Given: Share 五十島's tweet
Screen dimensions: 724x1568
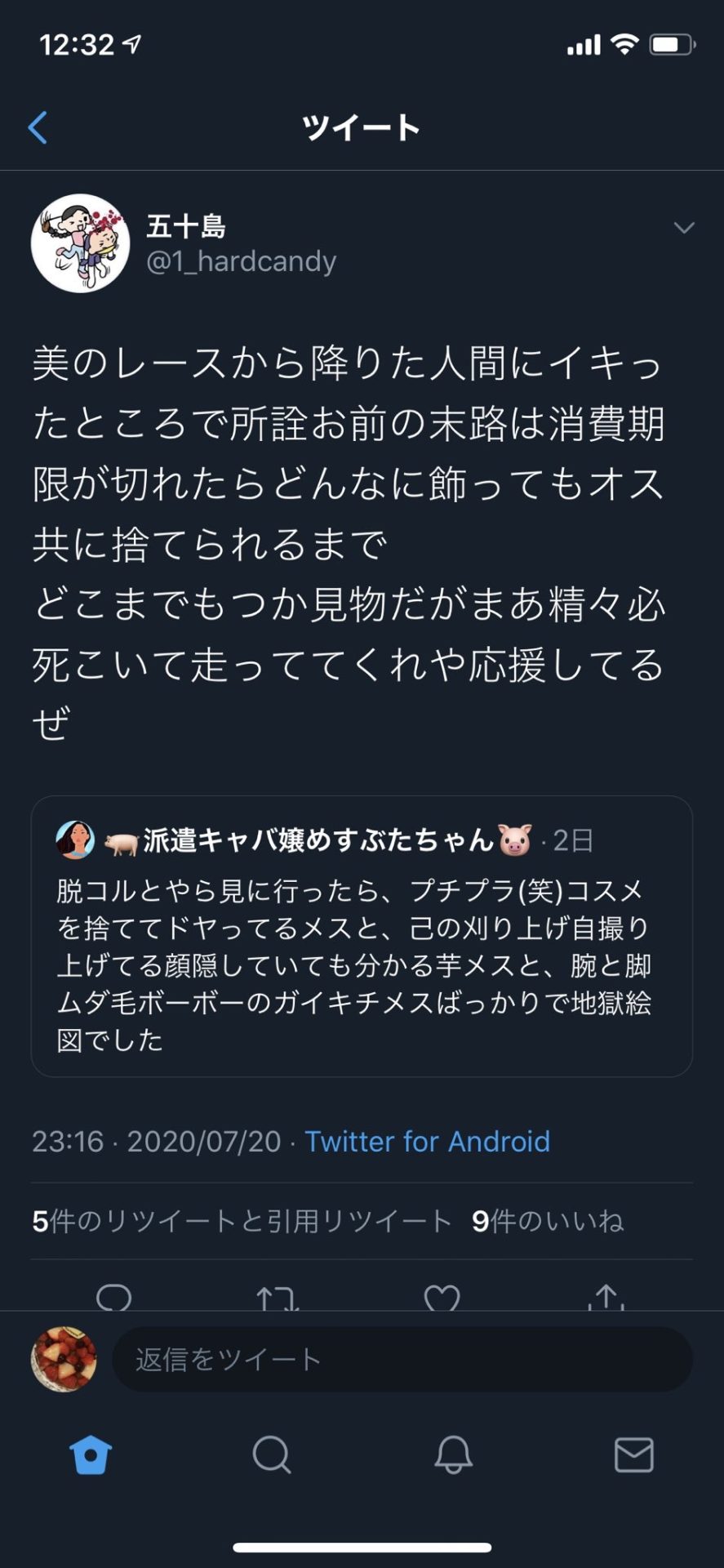Looking at the screenshot, I should (x=606, y=1296).
